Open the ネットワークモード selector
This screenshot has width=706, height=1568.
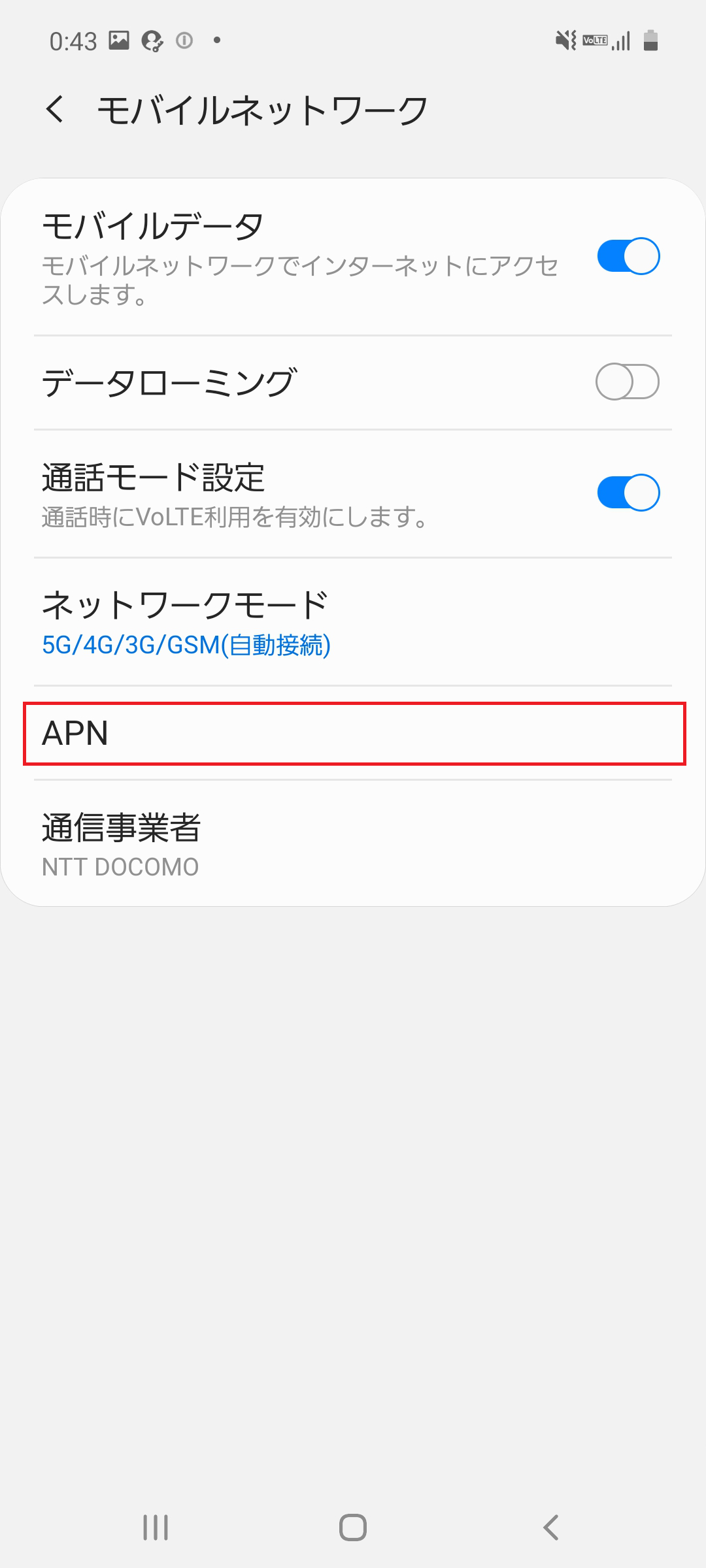tap(353, 621)
